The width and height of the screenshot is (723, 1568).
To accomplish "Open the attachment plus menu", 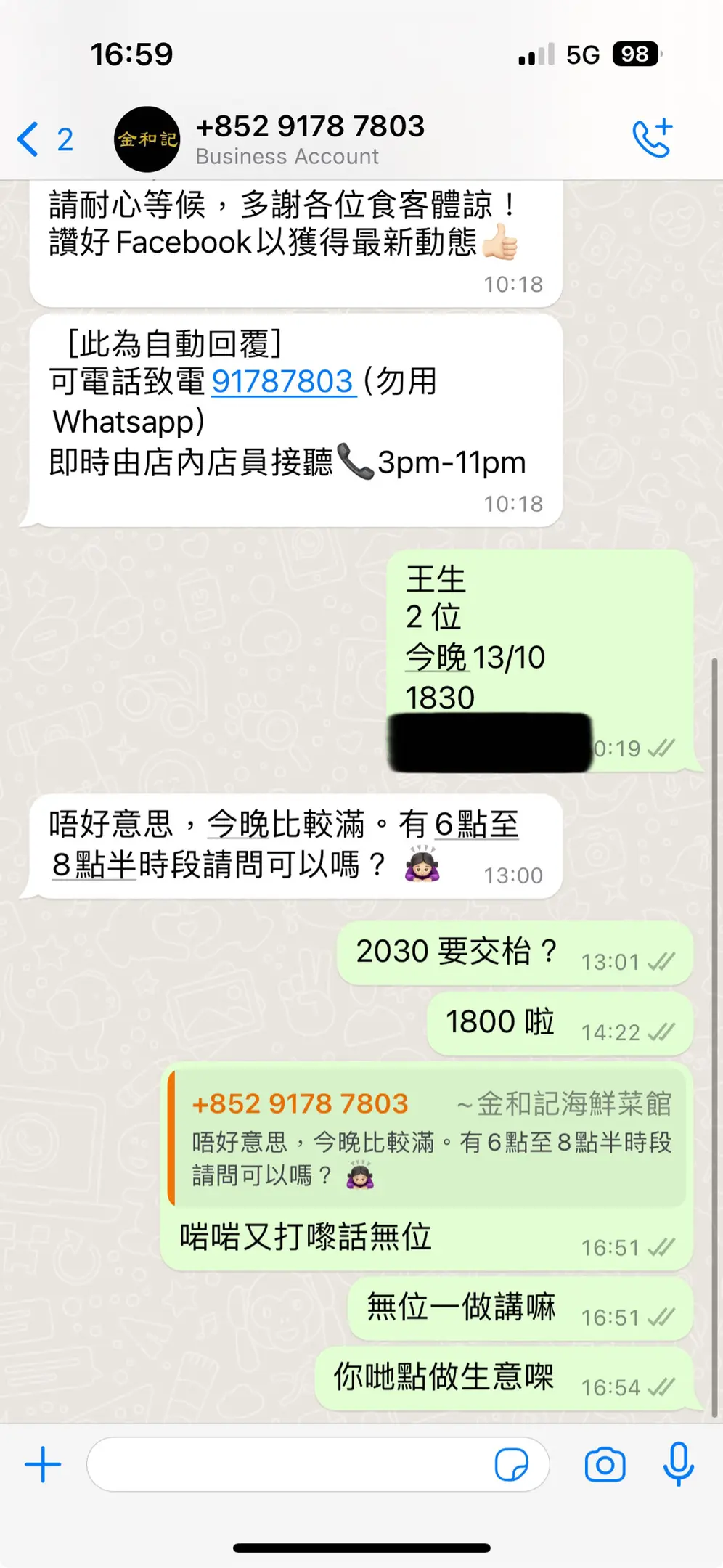I will [43, 1464].
